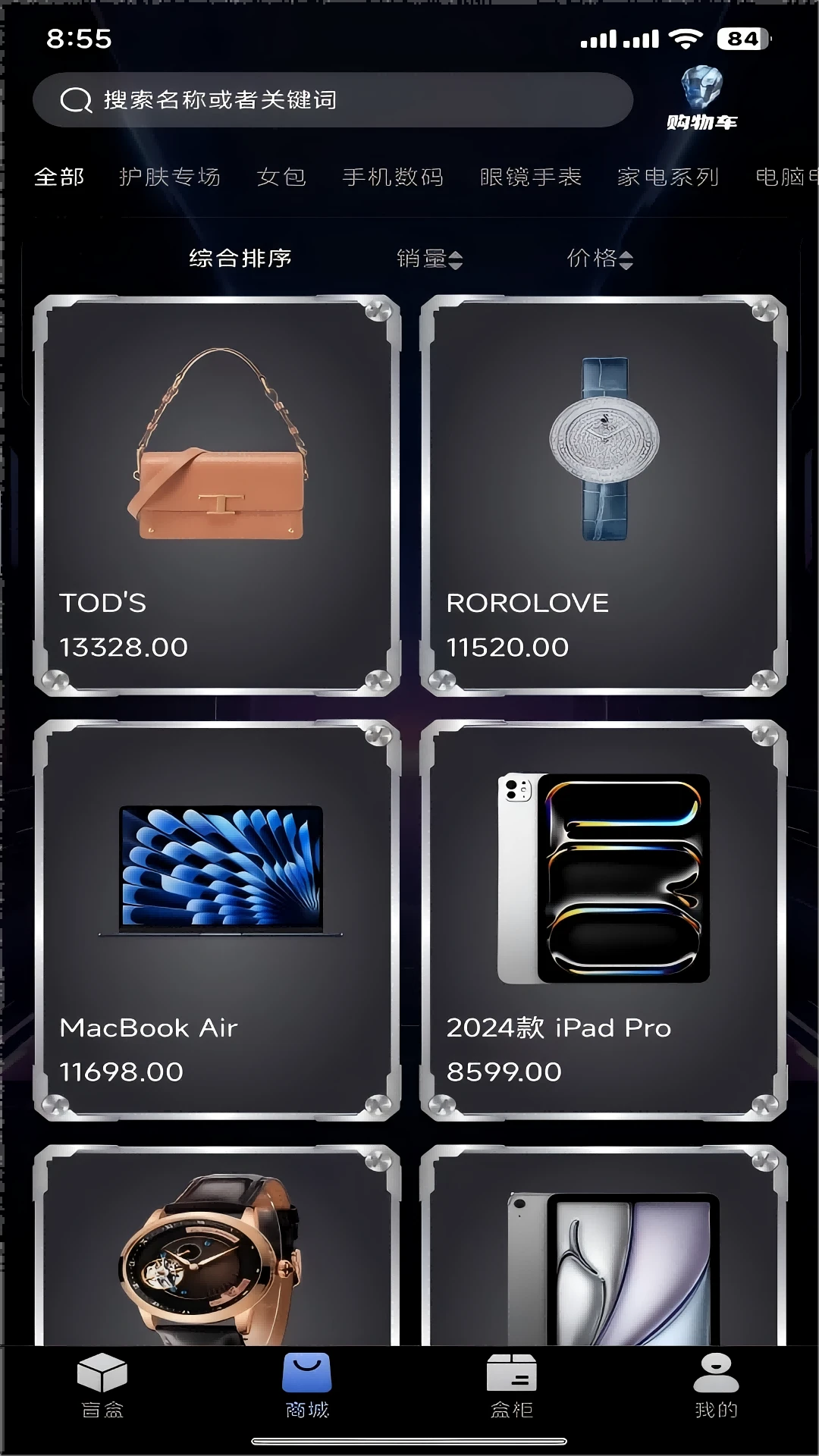
Task: Switch to the 盒柜 tab
Action: [x=512, y=1385]
